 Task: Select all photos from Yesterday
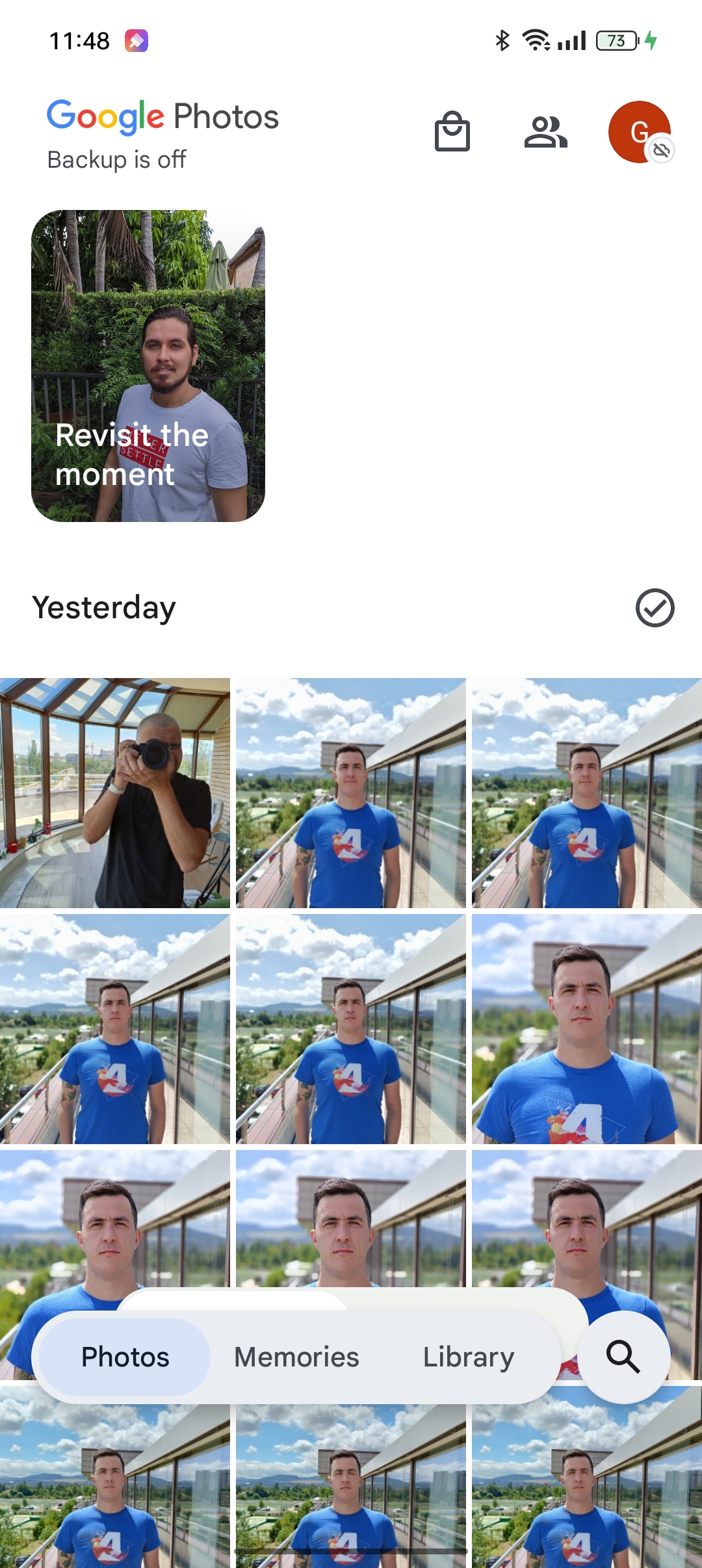(655, 608)
